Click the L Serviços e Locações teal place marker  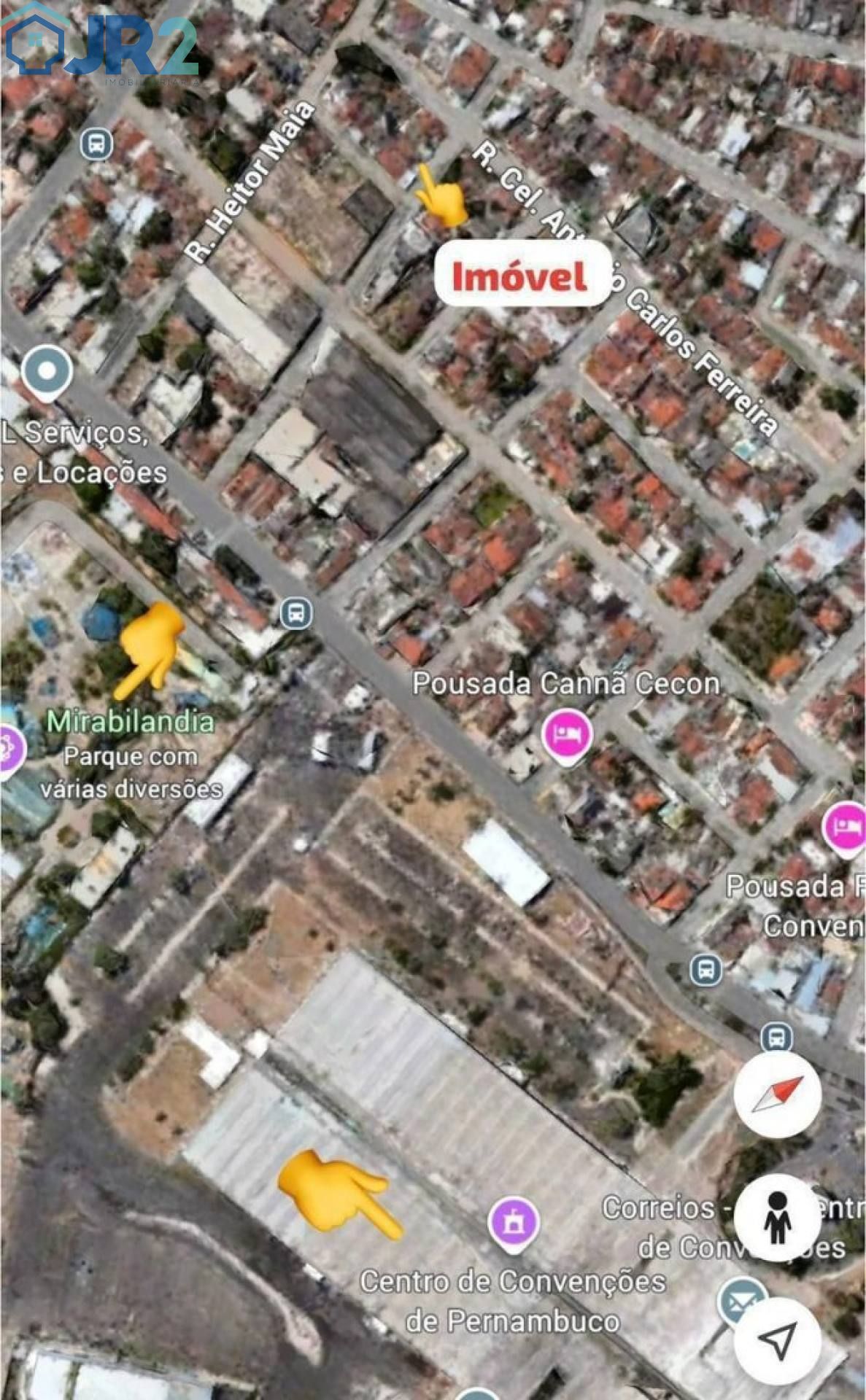[x=46, y=372]
